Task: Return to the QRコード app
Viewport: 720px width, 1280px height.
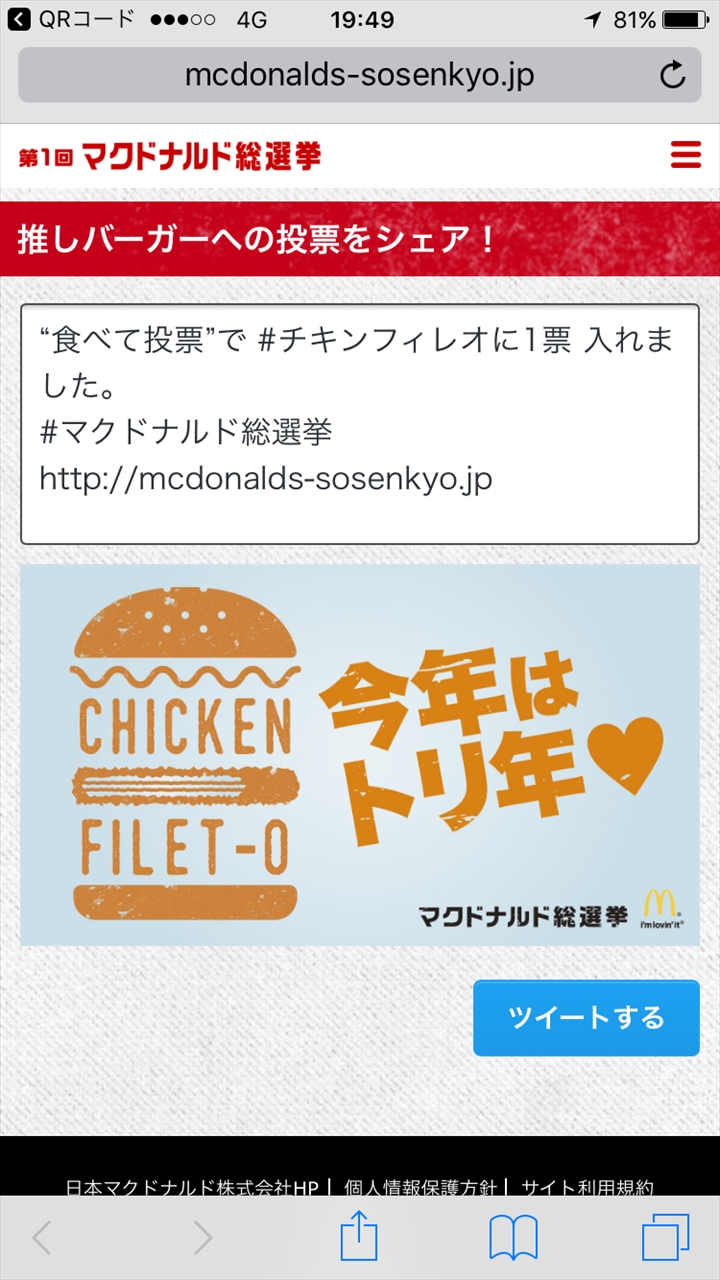Action: pyautogui.click(x=70, y=20)
